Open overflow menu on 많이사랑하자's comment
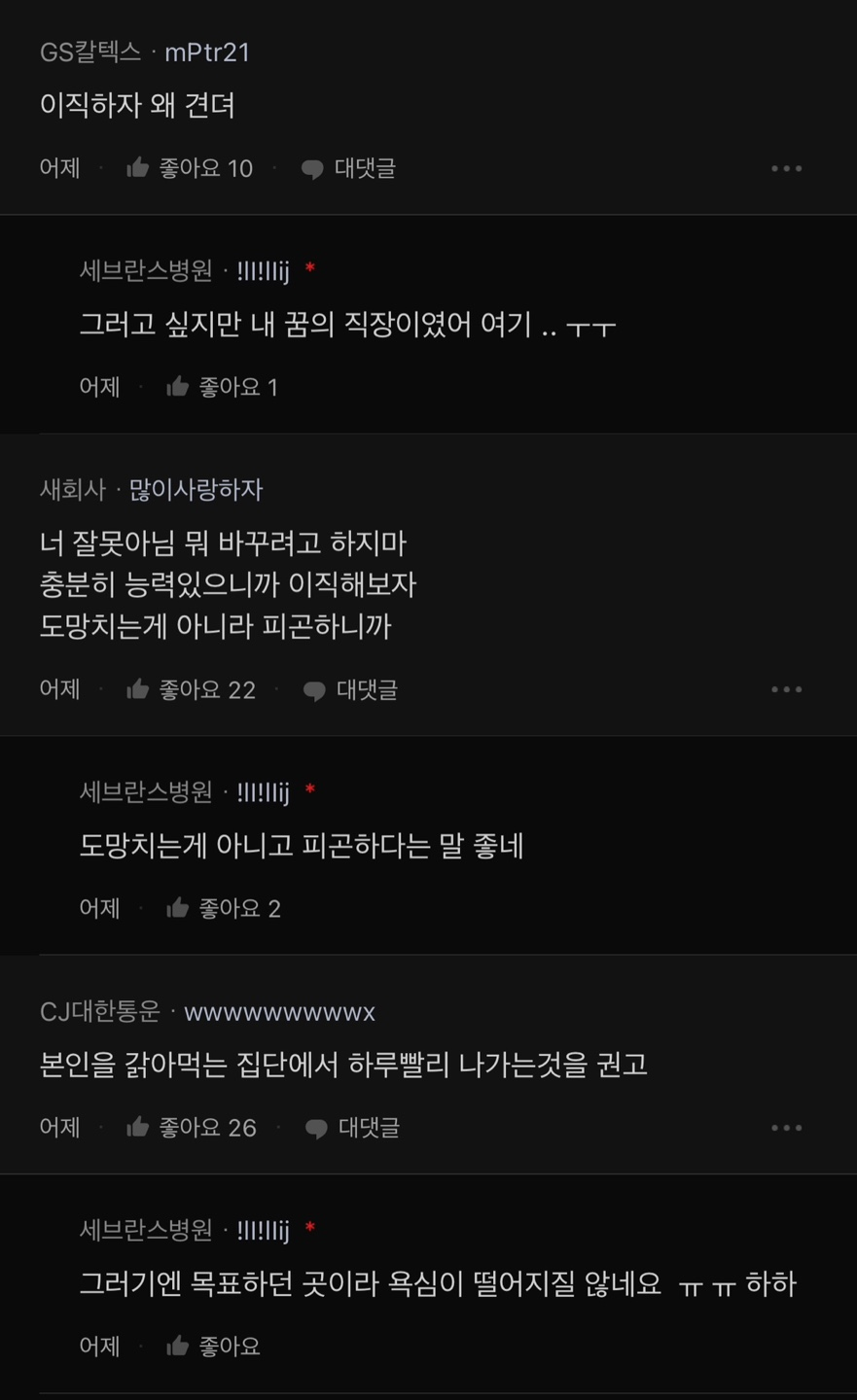The height and width of the screenshot is (1400, 857). click(x=786, y=689)
